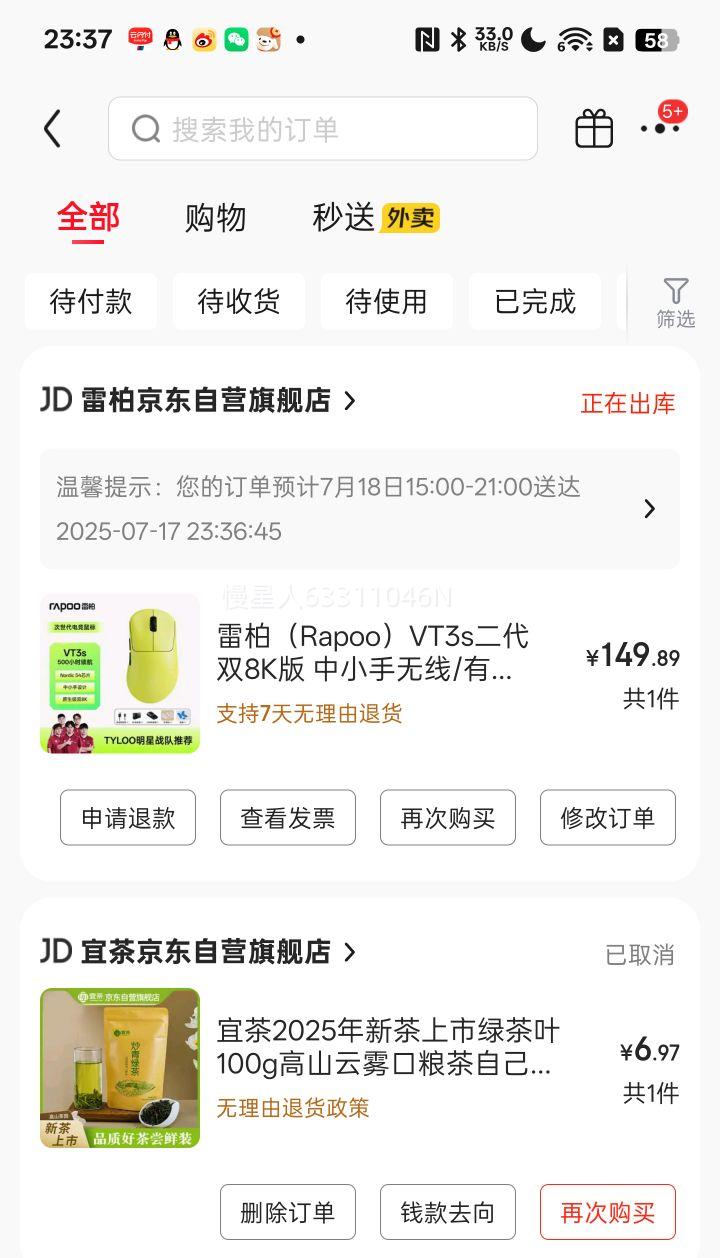Filter orders by 待收货

(239, 301)
